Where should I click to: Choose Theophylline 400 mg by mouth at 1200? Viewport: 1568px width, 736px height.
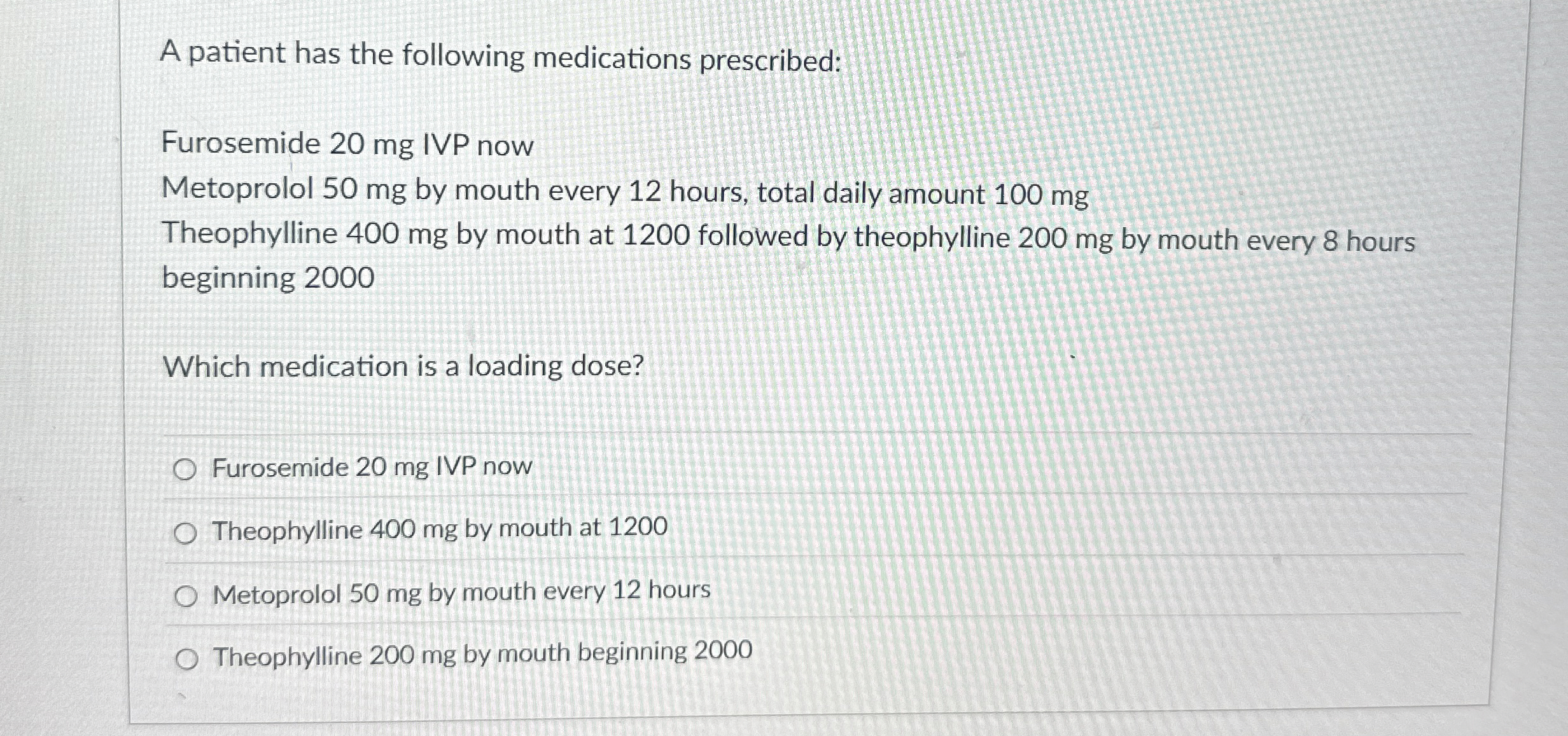pyautogui.click(x=185, y=534)
